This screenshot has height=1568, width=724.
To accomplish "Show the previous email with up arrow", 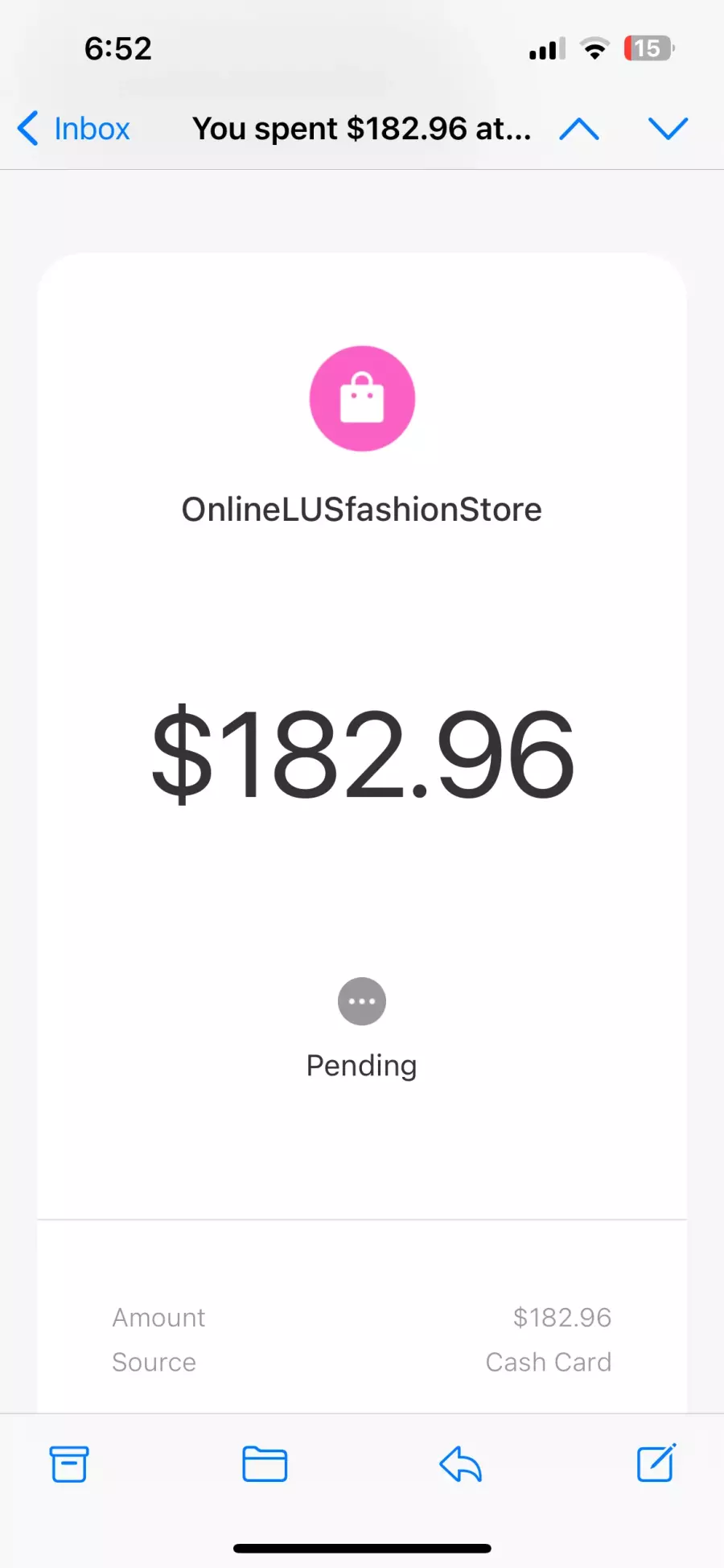I will (x=579, y=129).
